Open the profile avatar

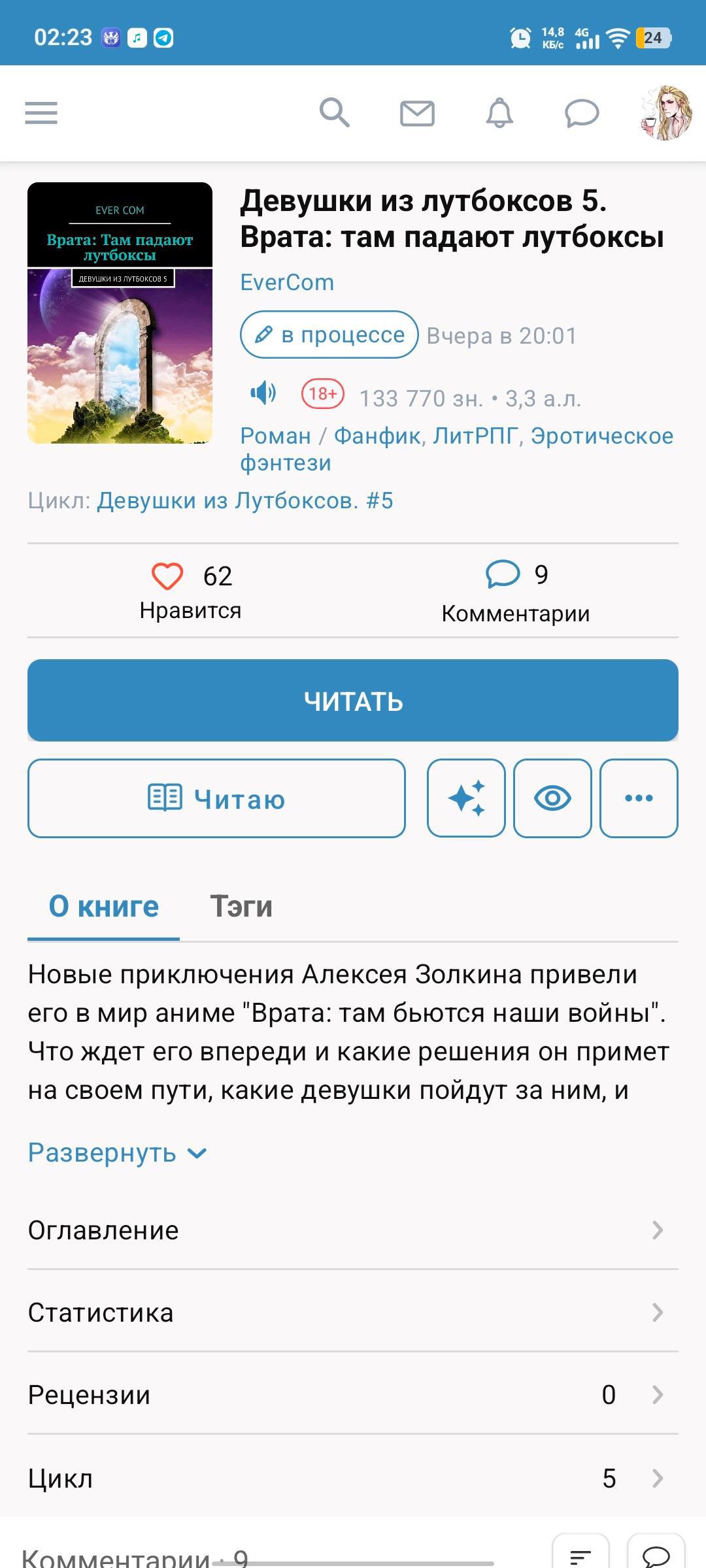[x=665, y=113]
